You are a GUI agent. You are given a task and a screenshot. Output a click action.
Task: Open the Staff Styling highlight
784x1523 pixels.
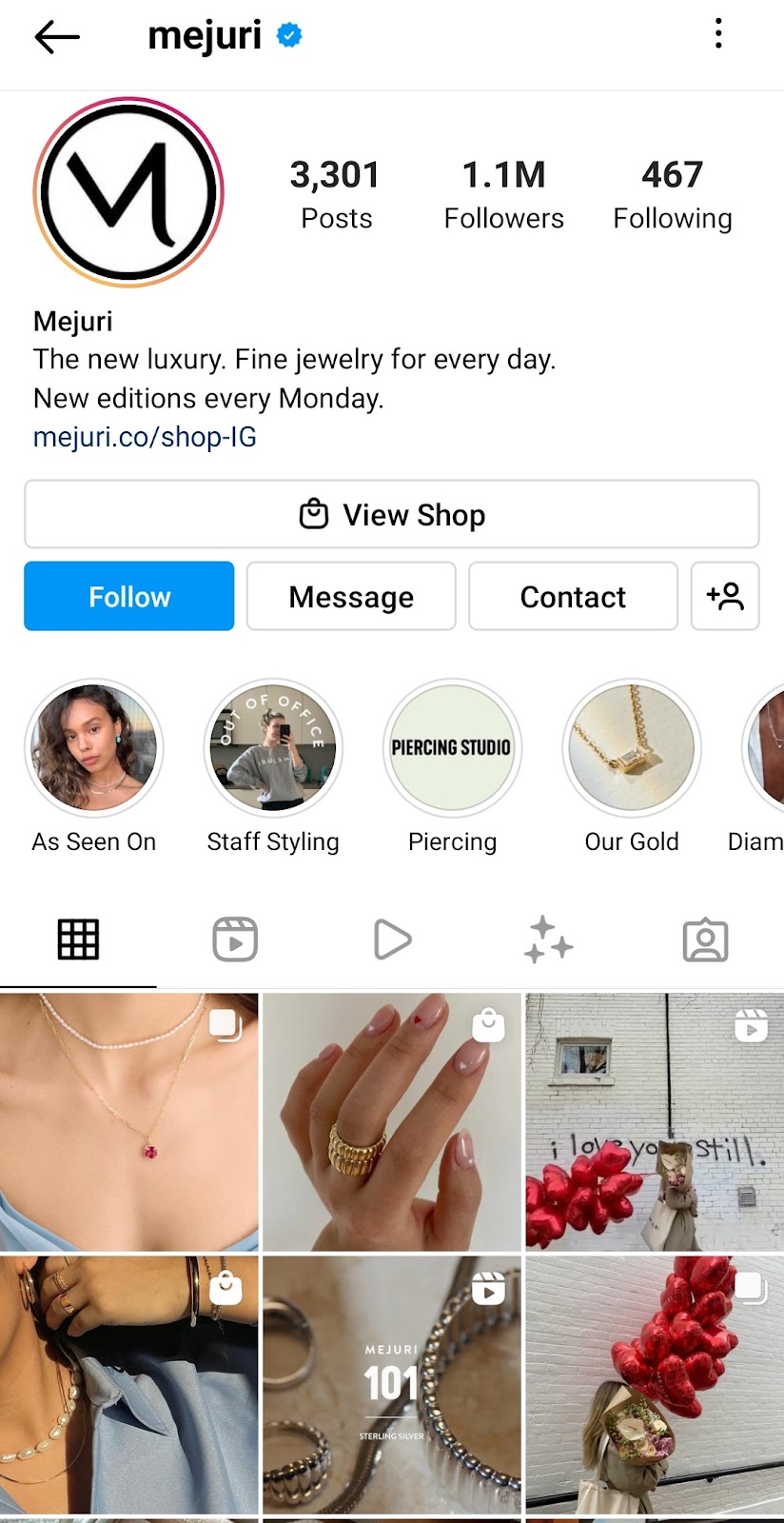[273, 748]
